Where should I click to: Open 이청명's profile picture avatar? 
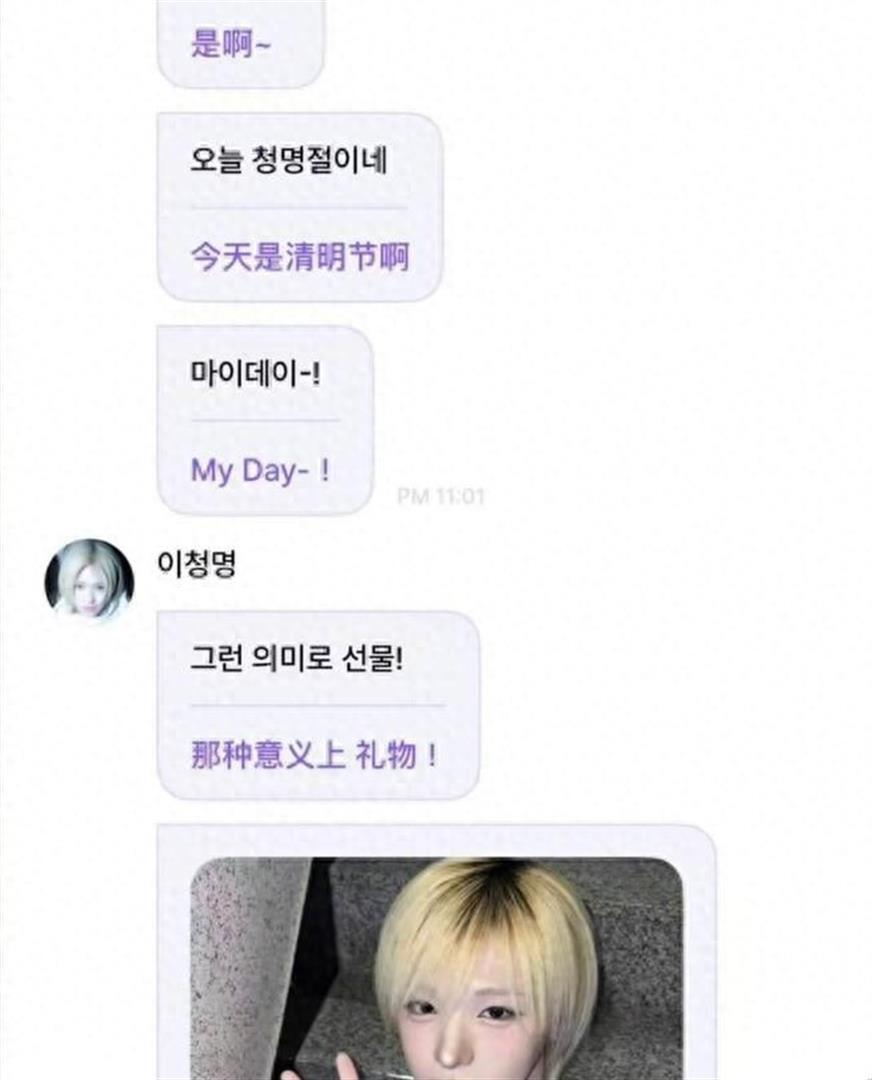pyautogui.click(x=89, y=582)
